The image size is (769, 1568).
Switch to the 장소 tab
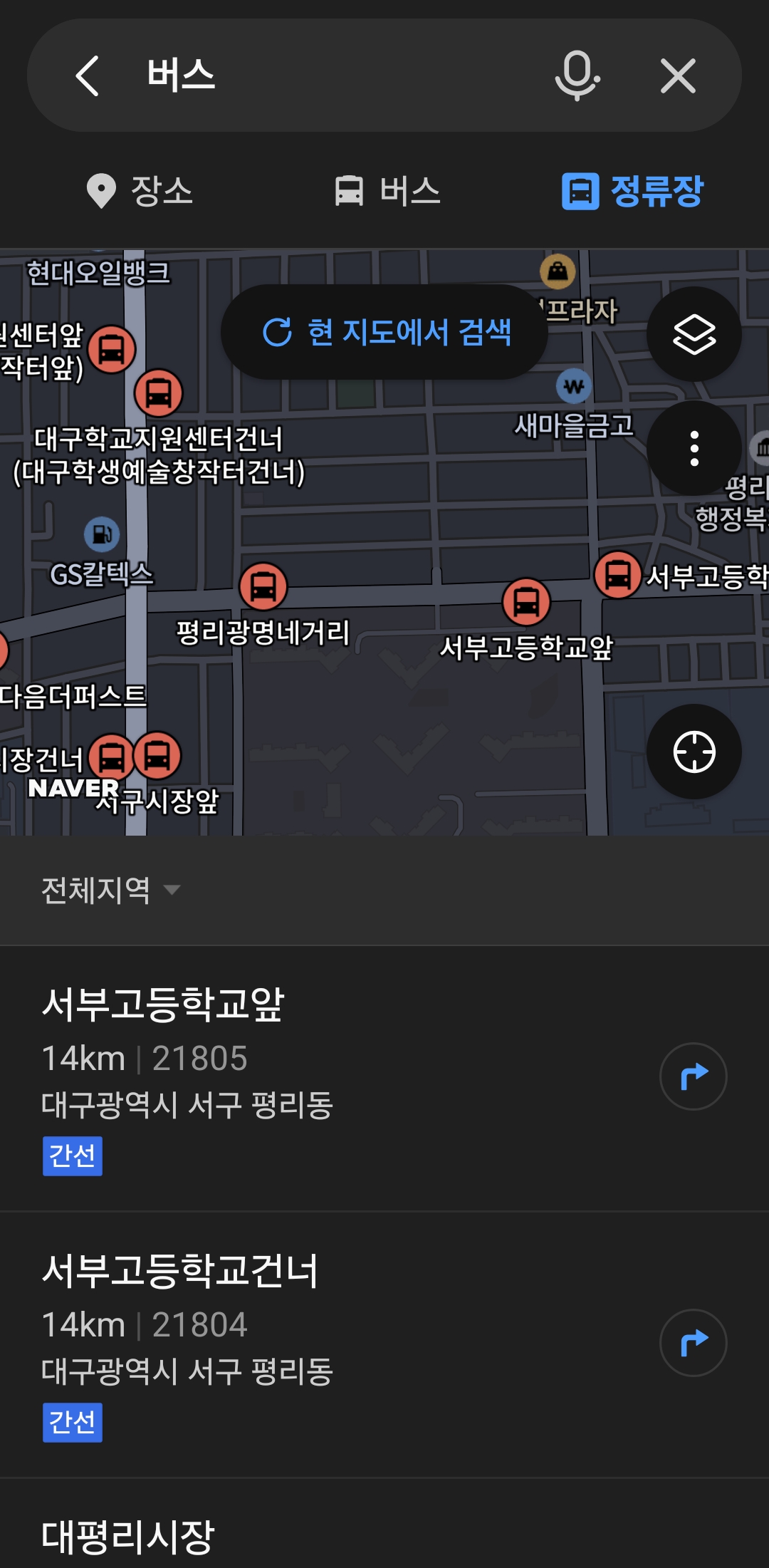pos(140,191)
